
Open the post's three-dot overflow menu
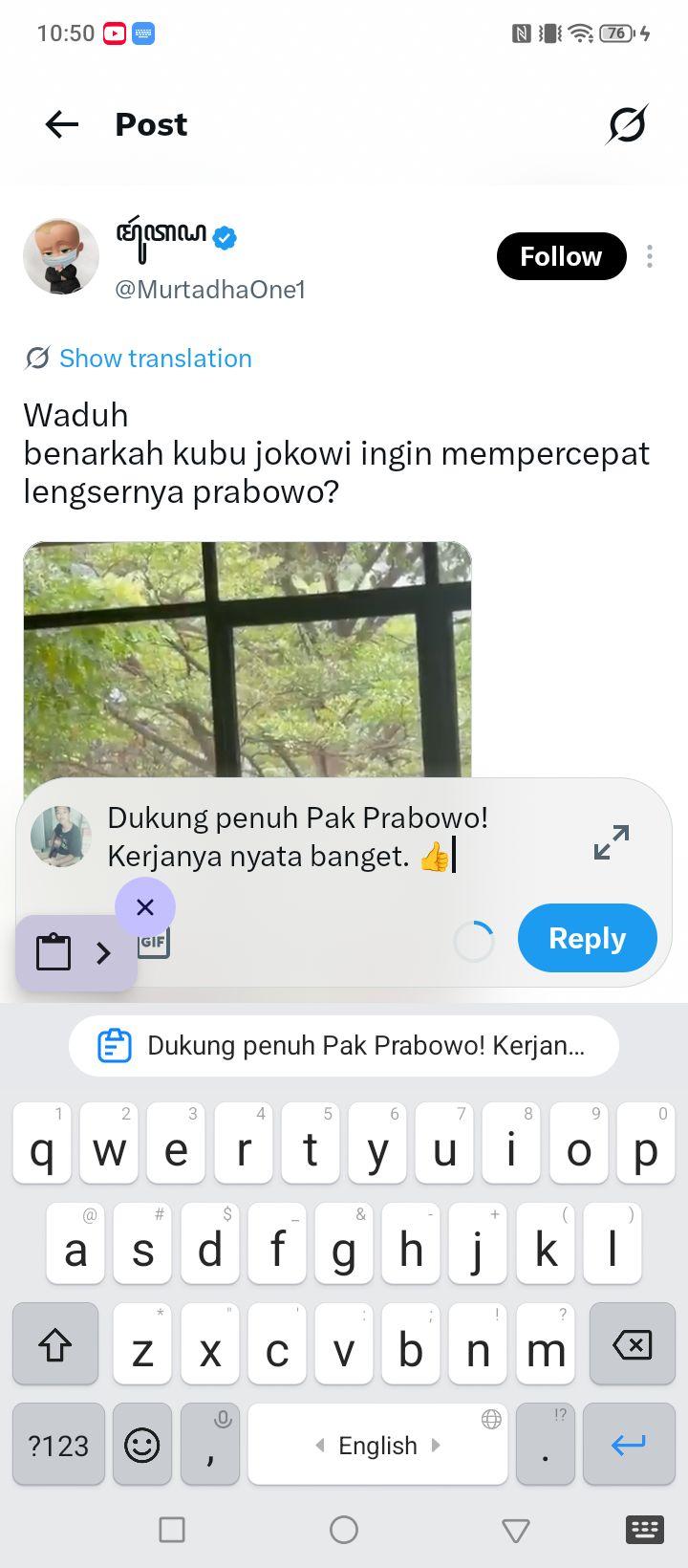click(650, 256)
